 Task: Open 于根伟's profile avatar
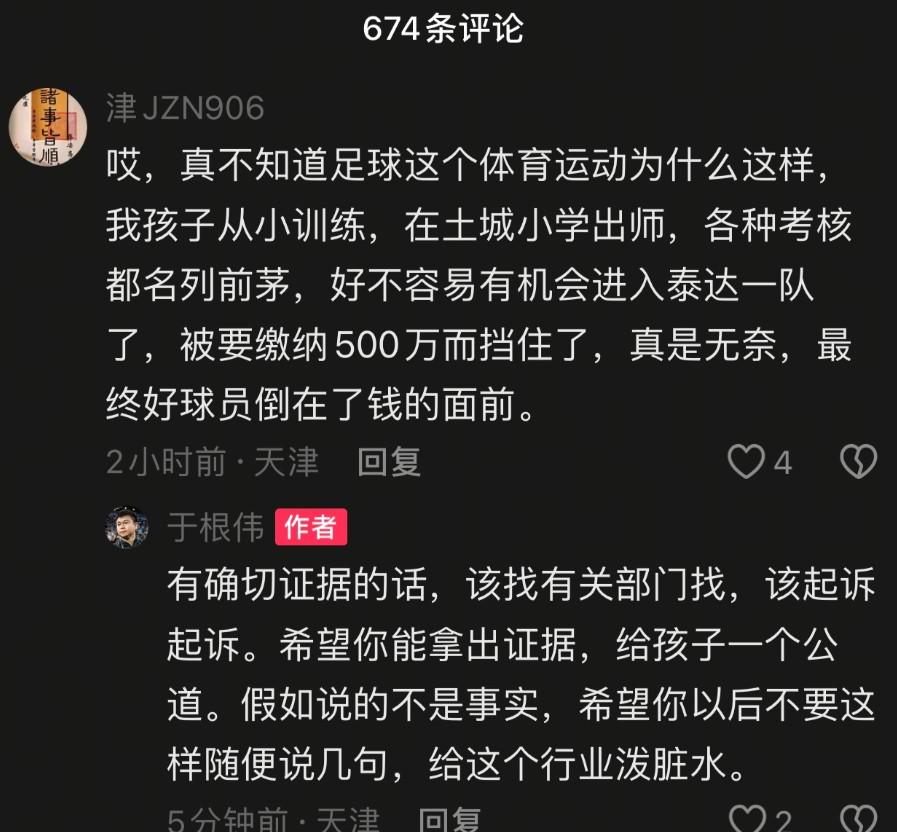coord(127,527)
